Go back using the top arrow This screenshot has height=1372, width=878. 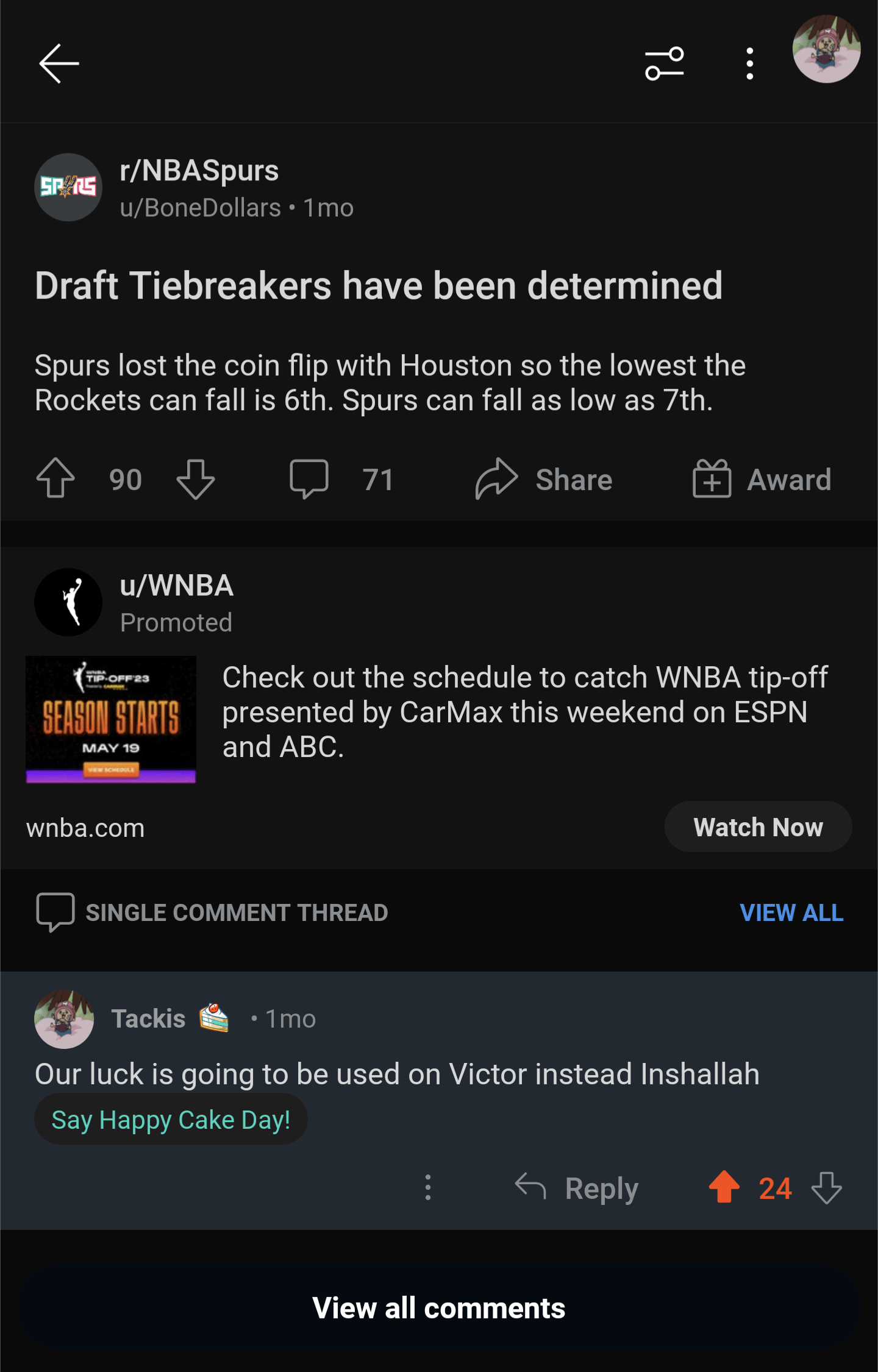[59, 63]
